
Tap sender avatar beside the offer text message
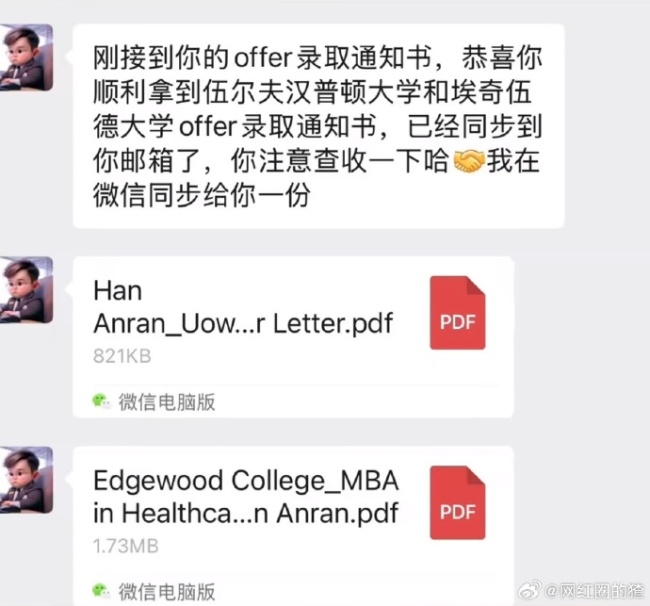25,58
